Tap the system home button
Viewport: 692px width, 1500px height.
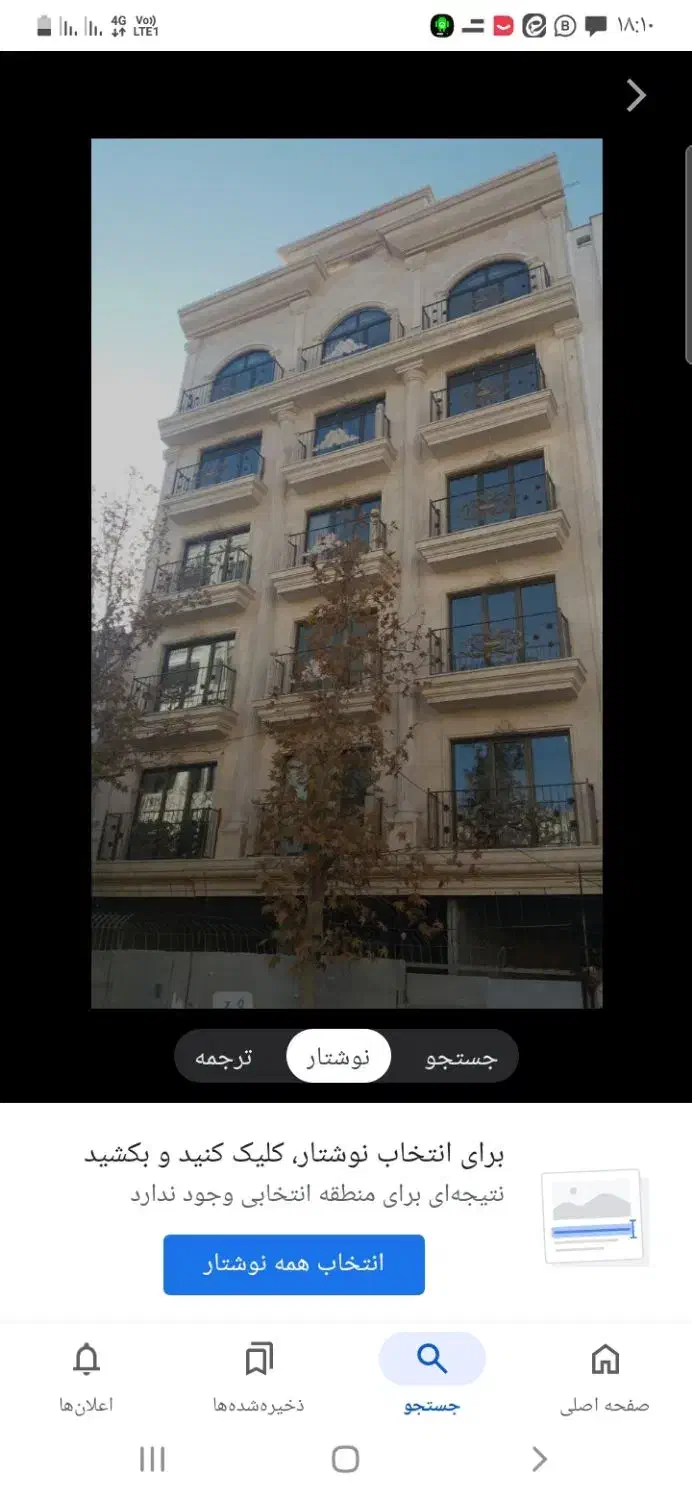click(x=345, y=1459)
